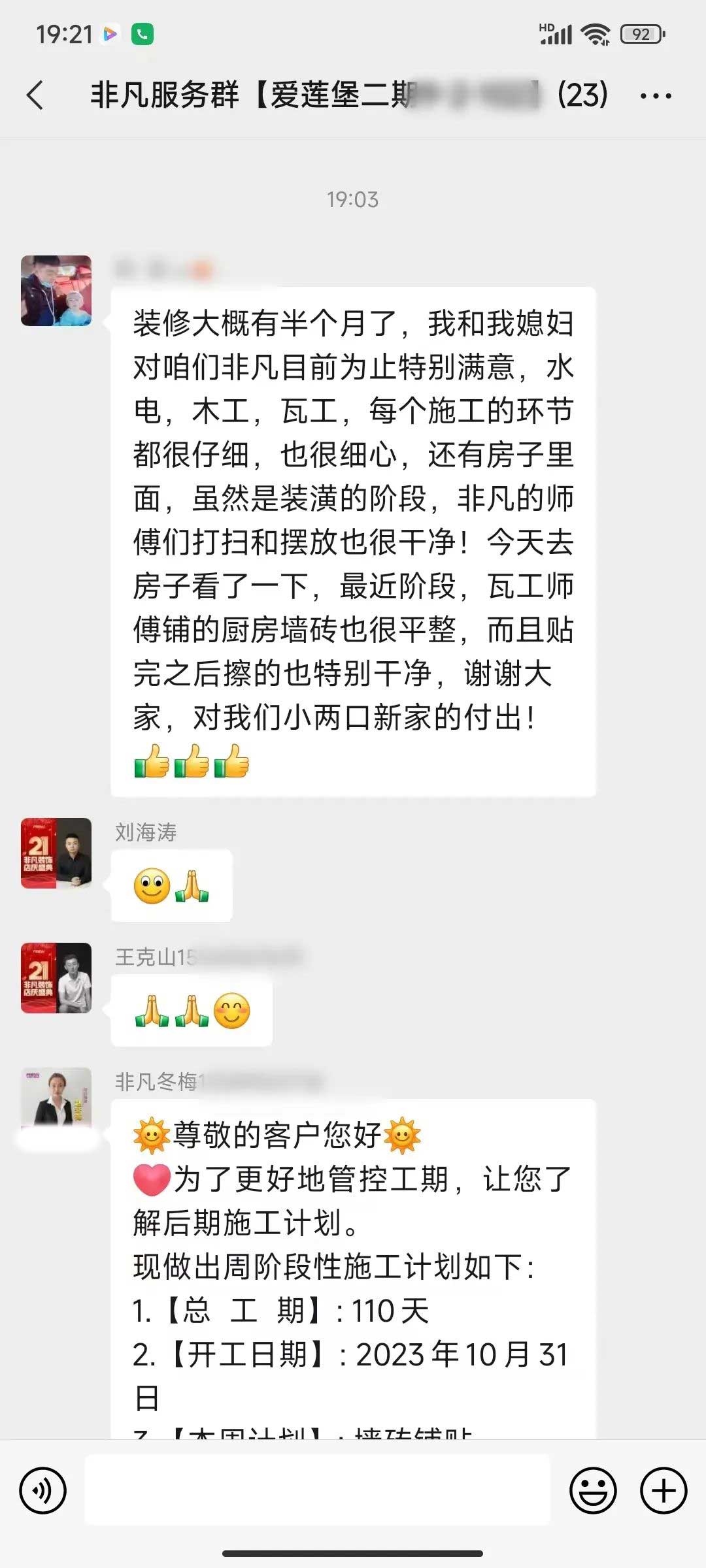Viewport: 706px width, 1568px height.
Task: Open the chat's three-dot menu
Action: pyautogui.click(x=656, y=96)
